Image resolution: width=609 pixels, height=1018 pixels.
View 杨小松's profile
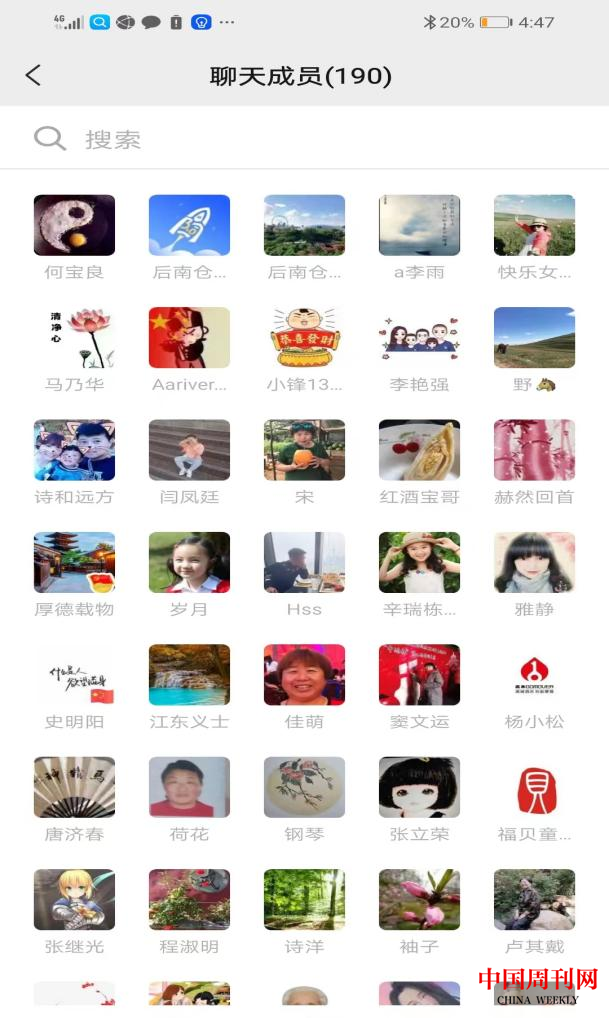[x=534, y=675]
